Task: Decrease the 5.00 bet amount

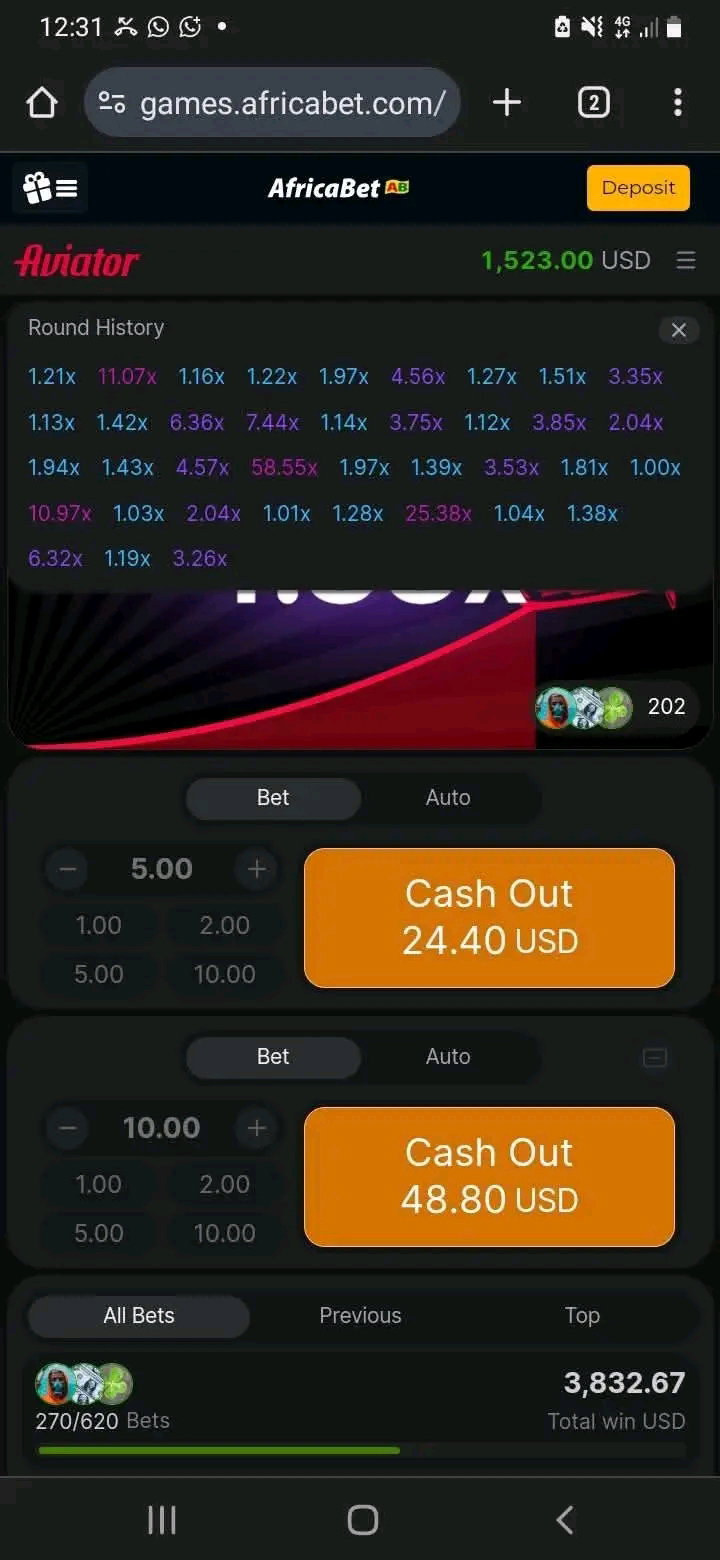Action: tap(67, 869)
